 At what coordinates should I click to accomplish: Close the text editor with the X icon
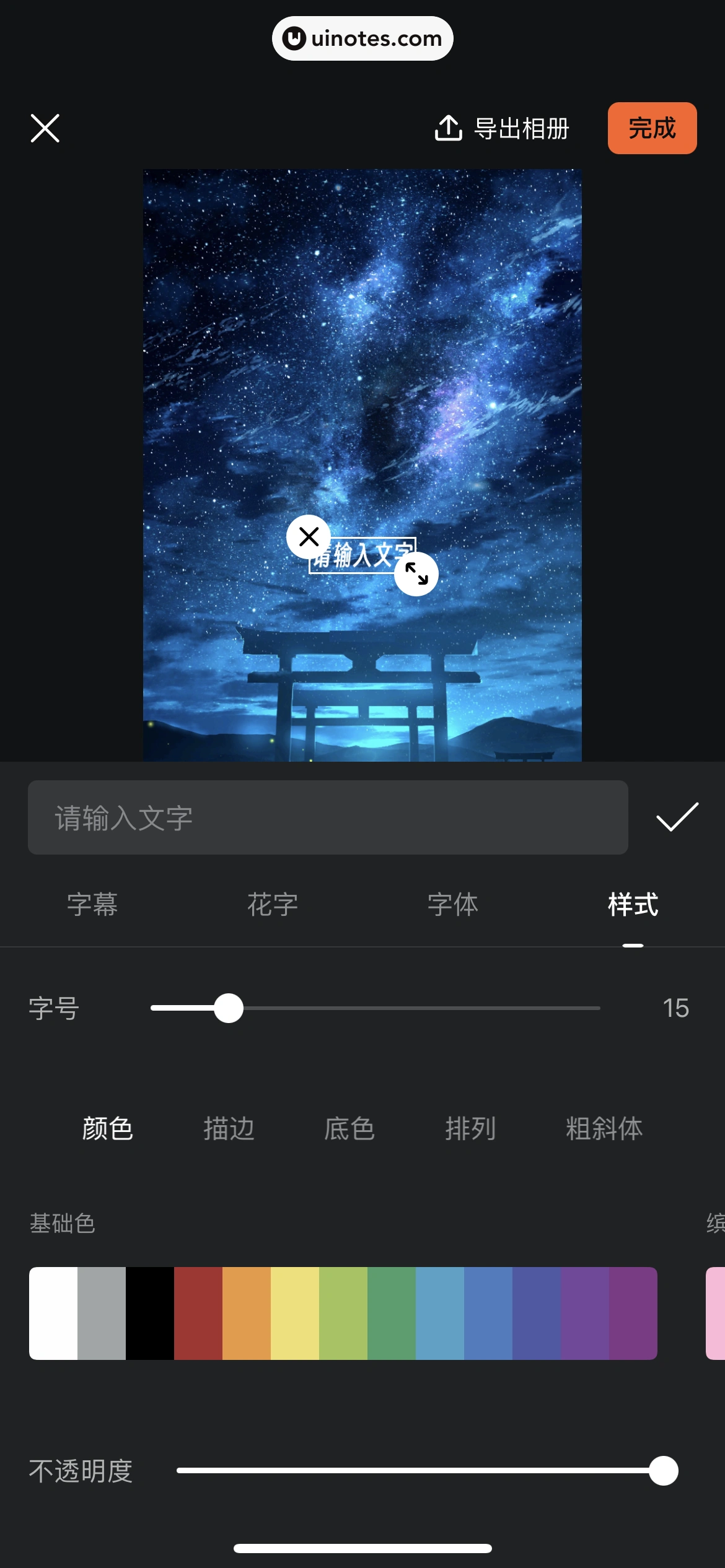pyautogui.click(x=44, y=128)
